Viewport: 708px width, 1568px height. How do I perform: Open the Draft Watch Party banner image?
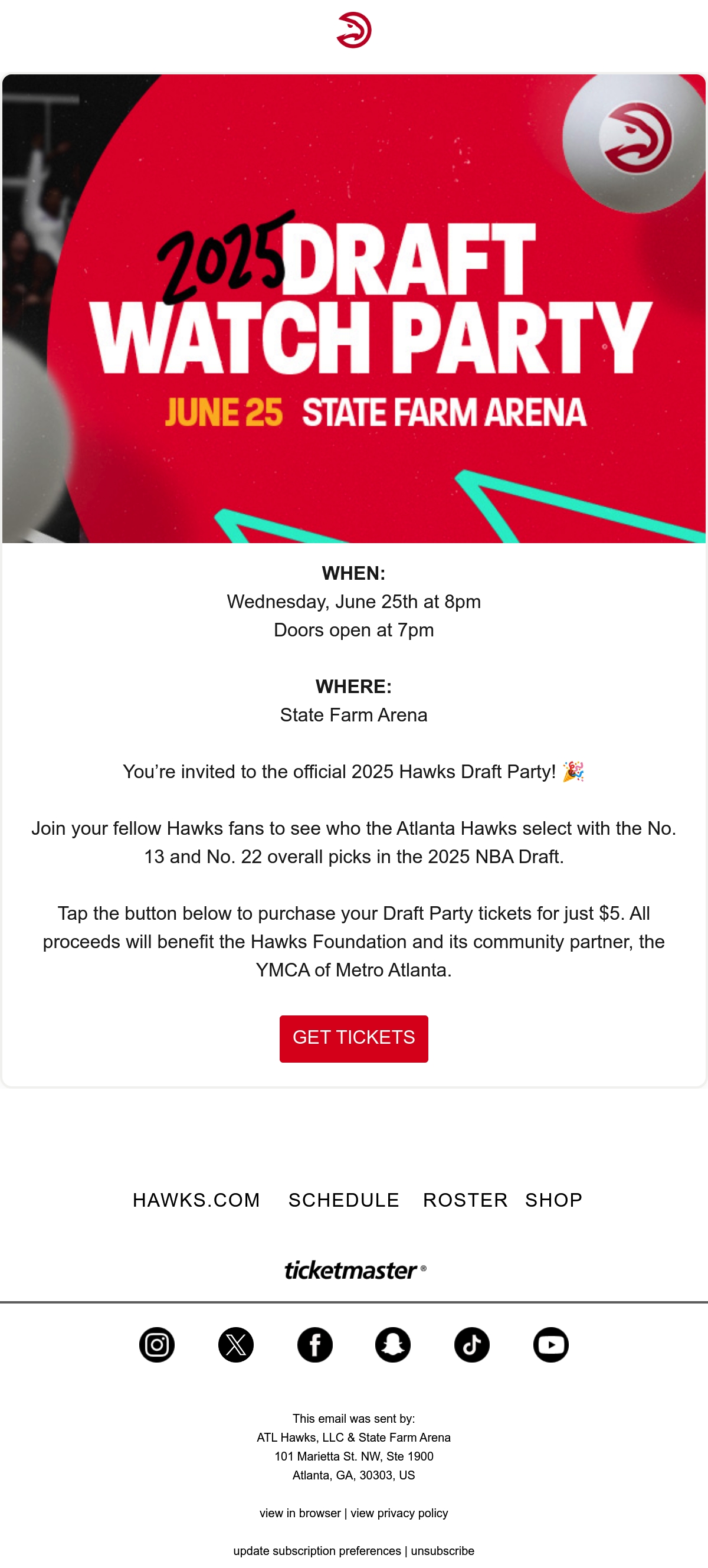354,309
